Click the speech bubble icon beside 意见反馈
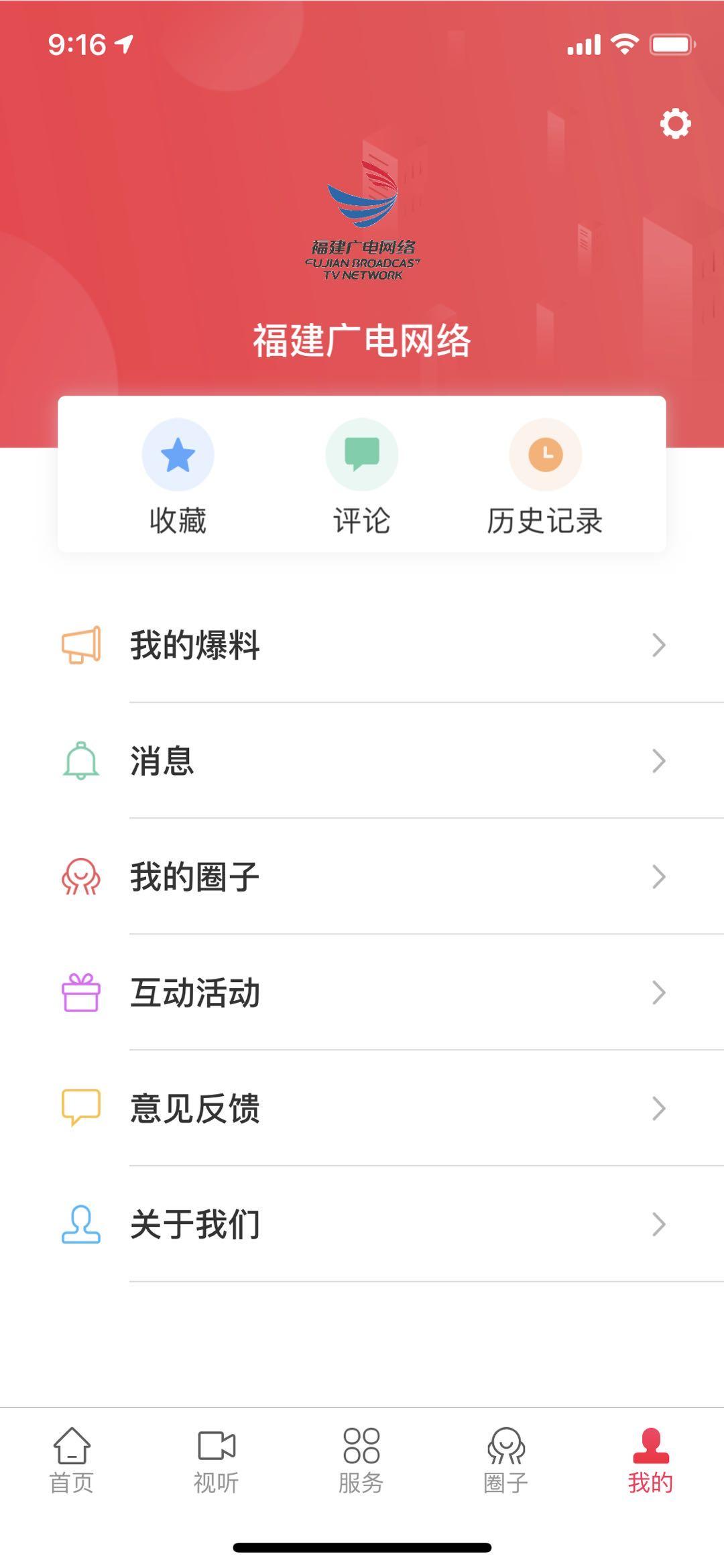Screen dimensions: 724x1568 tap(80, 1109)
